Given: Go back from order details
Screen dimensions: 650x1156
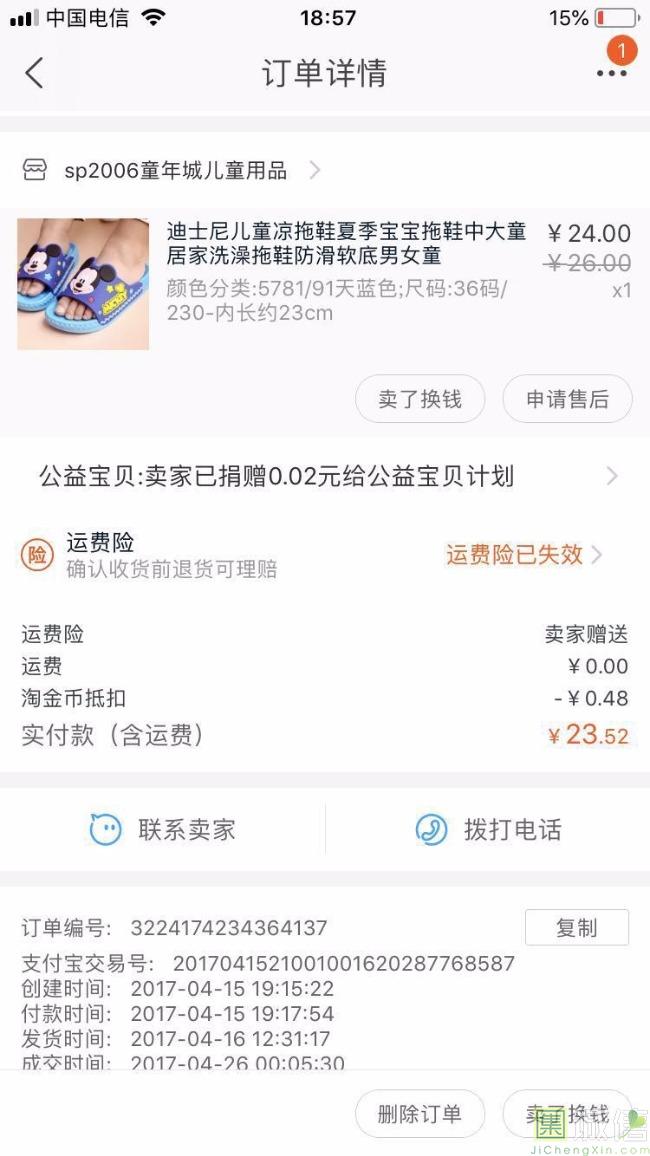Looking at the screenshot, I should tap(35, 73).
